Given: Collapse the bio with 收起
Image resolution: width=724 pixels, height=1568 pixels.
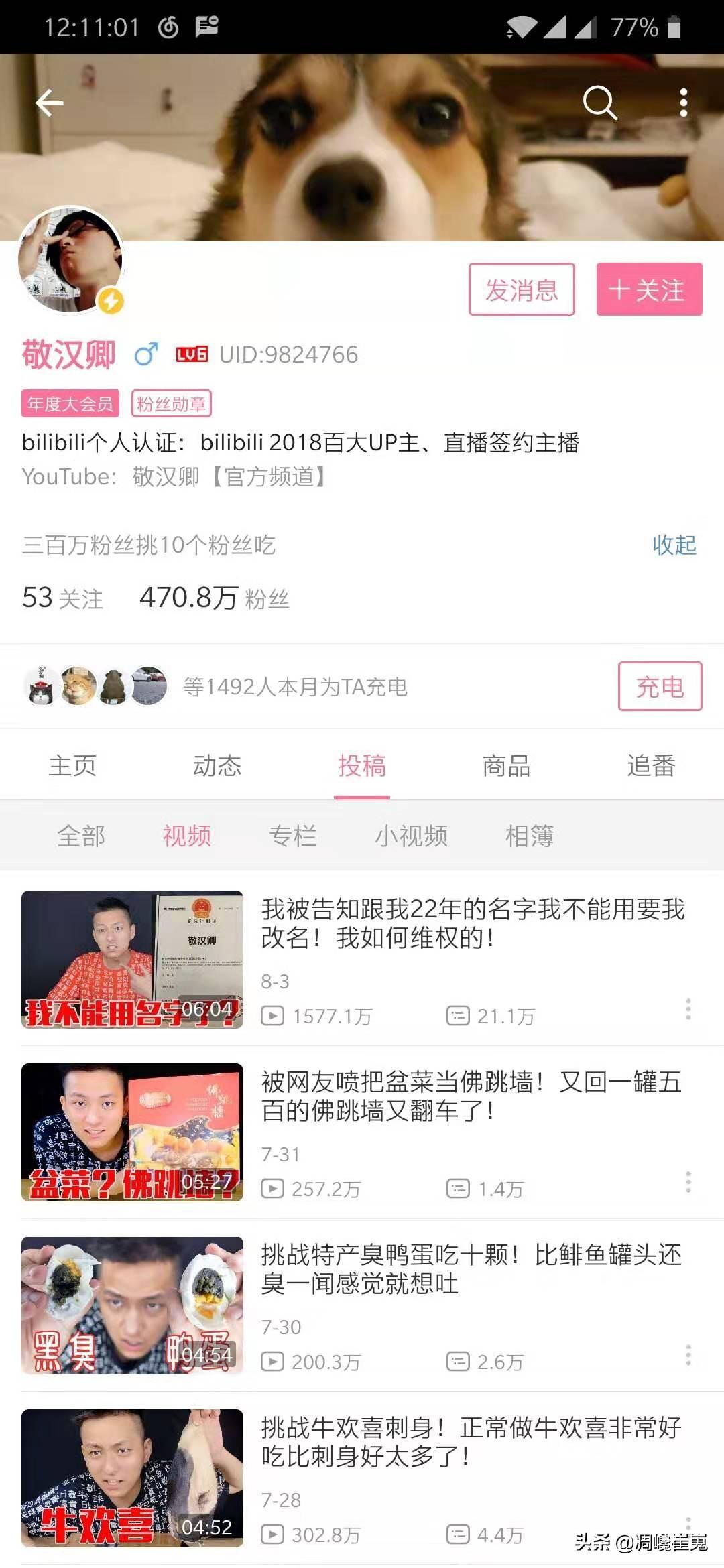Looking at the screenshot, I should (674, 547).
